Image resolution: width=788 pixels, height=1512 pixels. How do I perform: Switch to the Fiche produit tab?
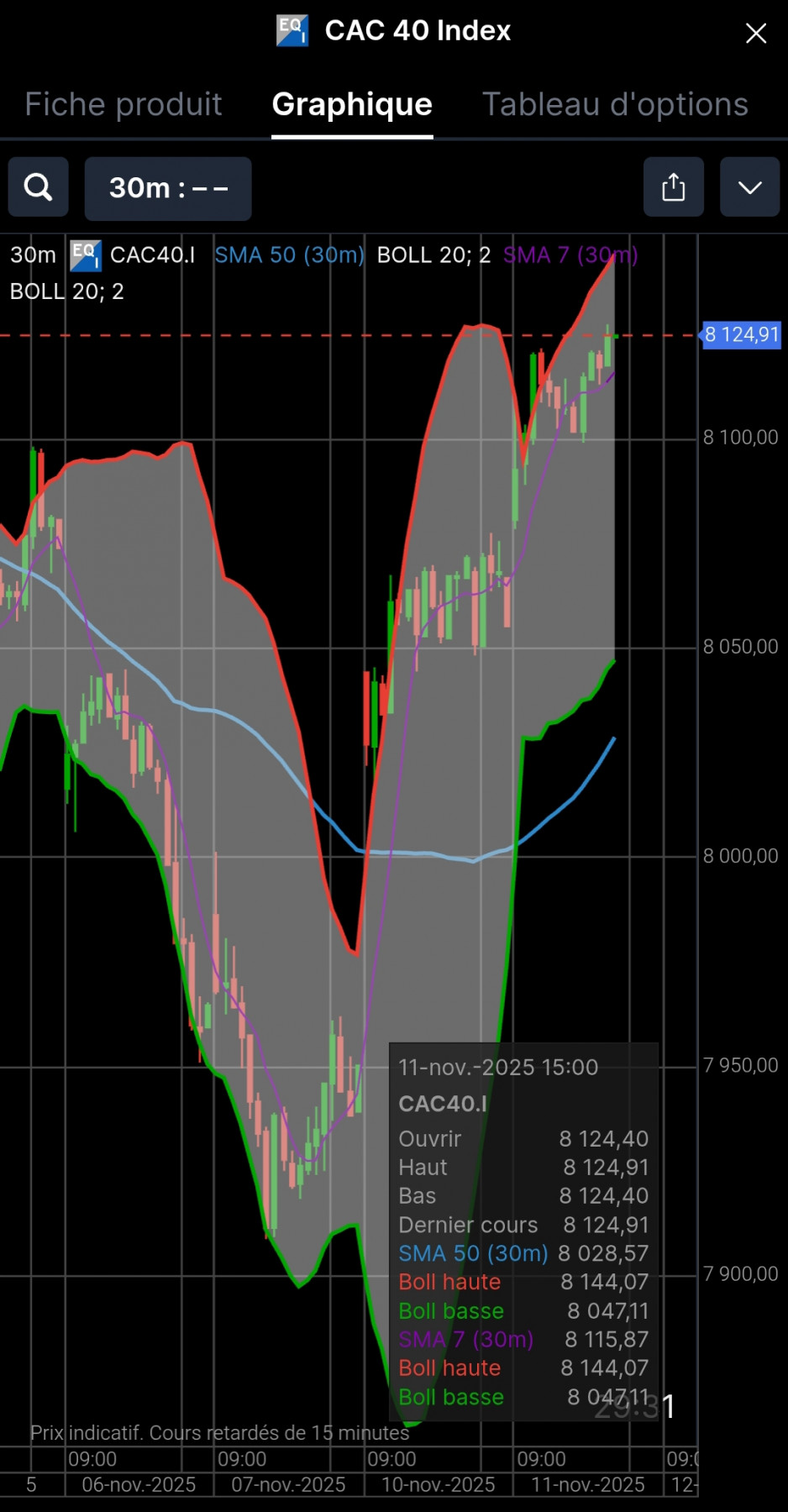(x=123, y=103)
